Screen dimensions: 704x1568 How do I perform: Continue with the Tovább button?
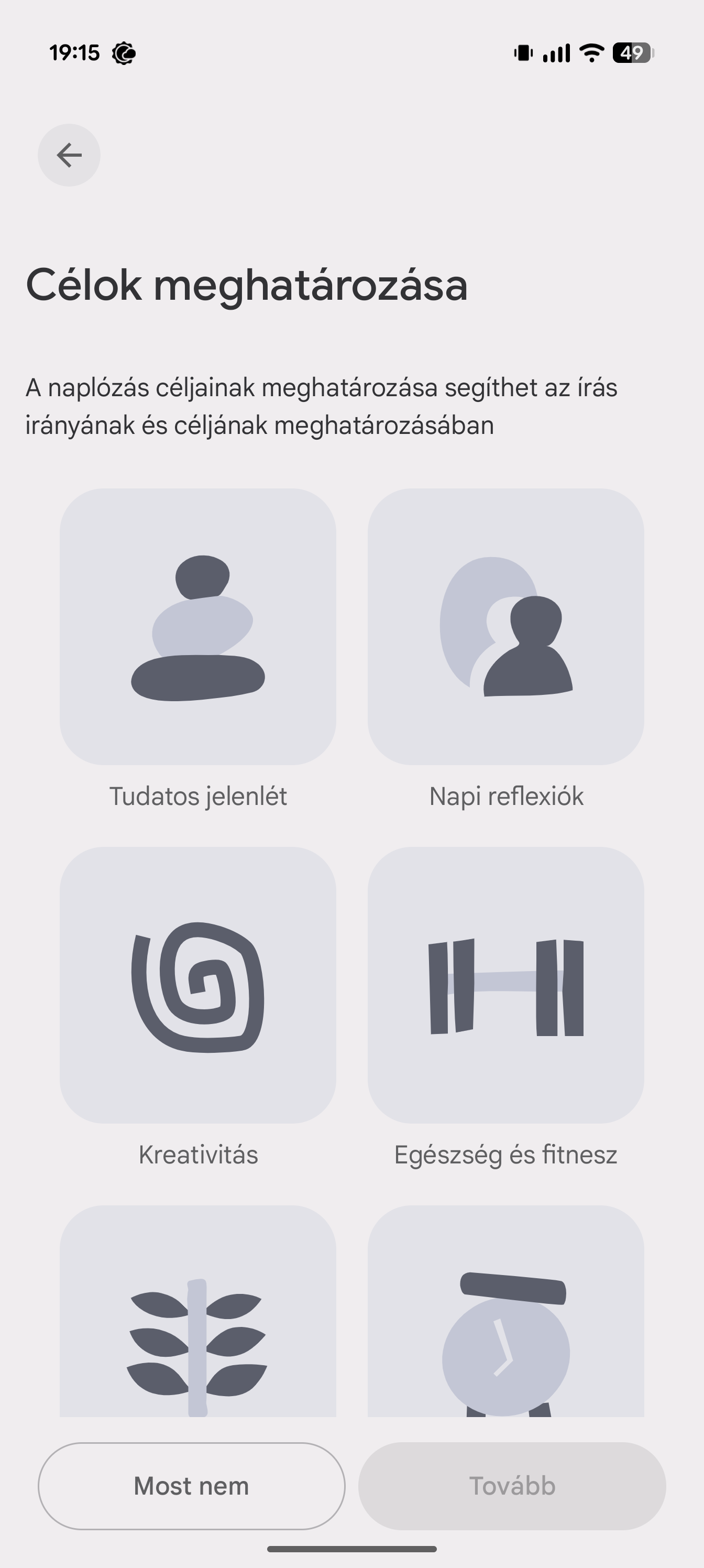(x=512, y=1486)
